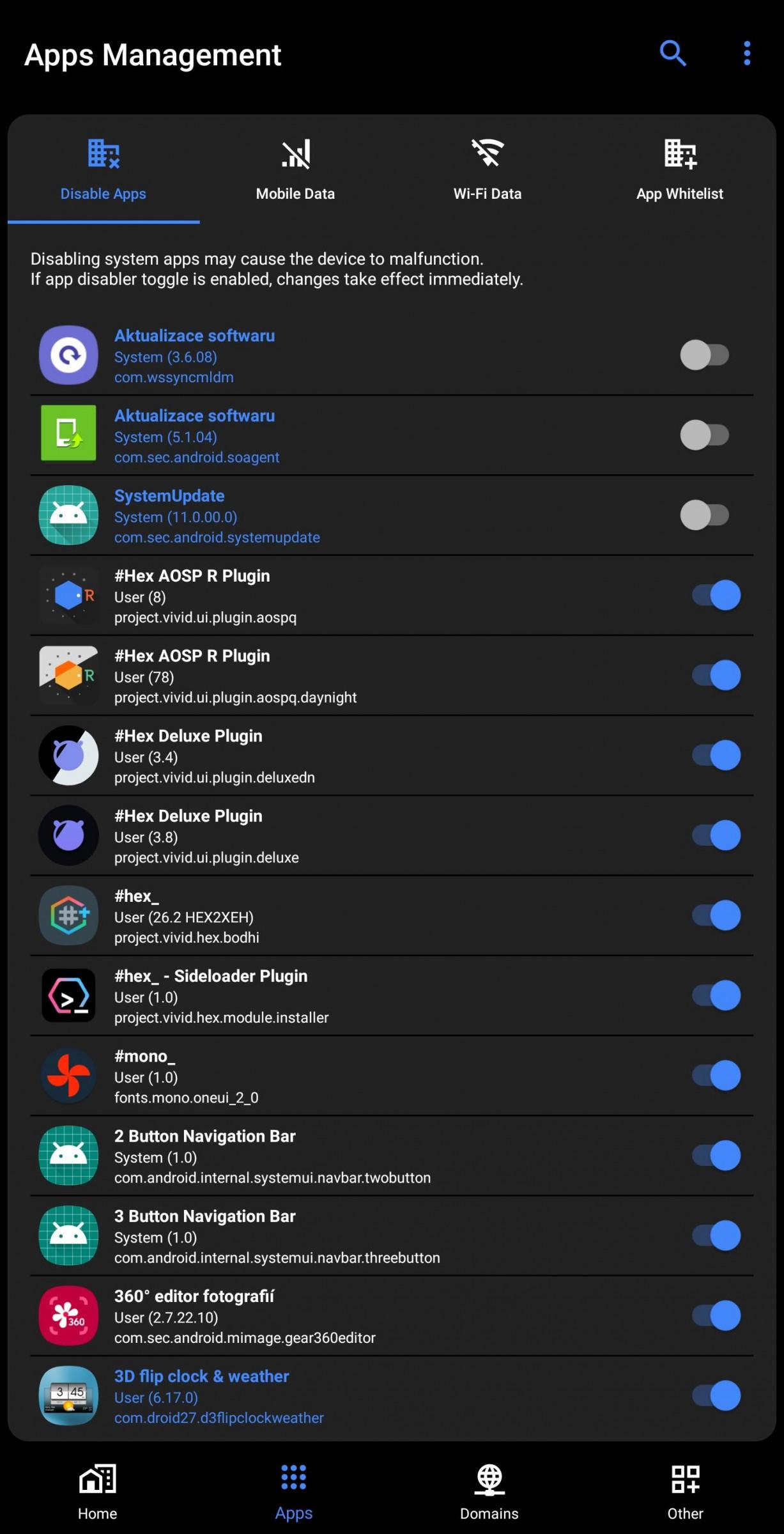Open the three-dot overflow menu
The height and width of the screenshot is (1534, 784).
[x=746, y=54]
